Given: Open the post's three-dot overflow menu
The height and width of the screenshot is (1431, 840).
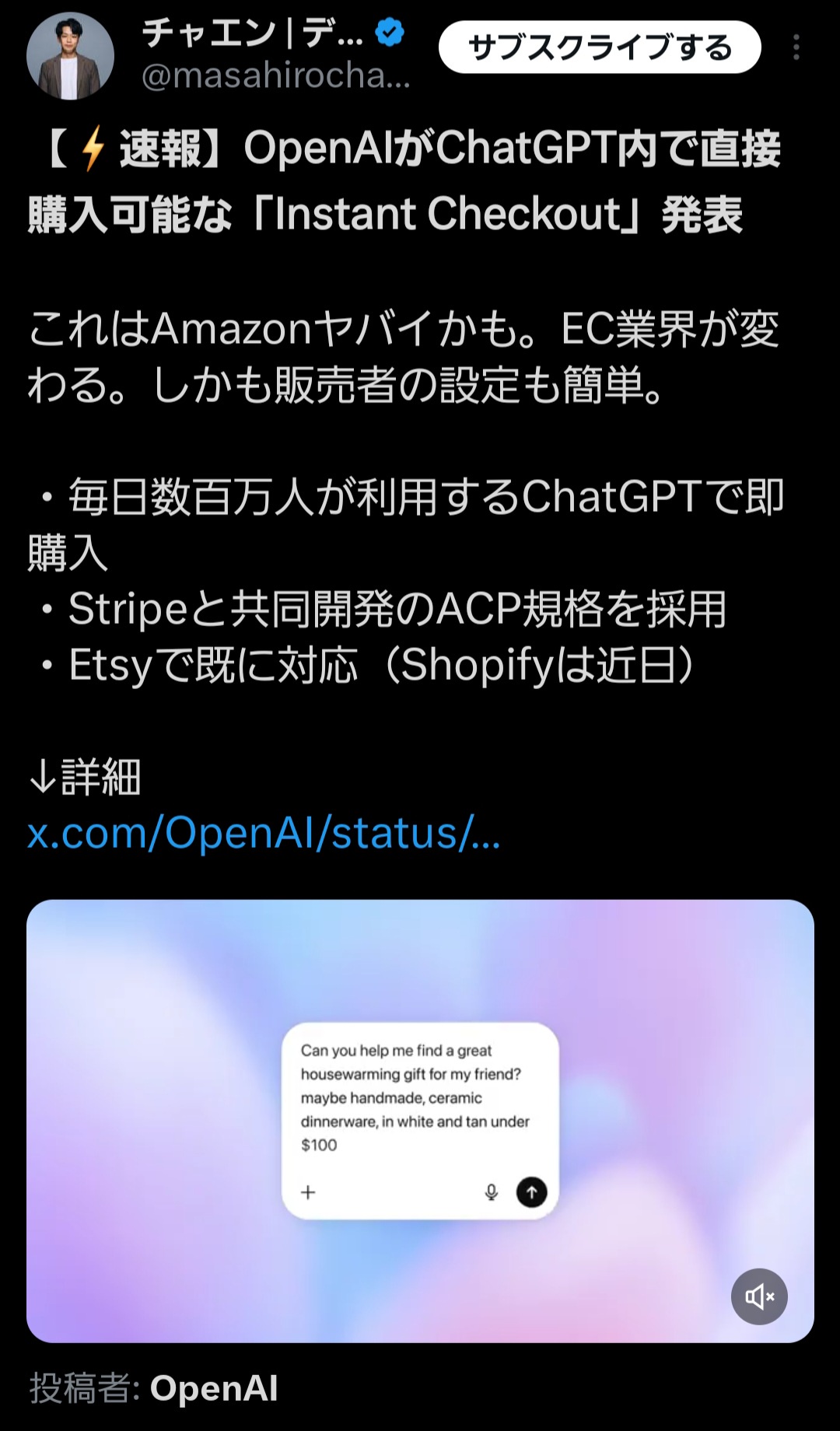Looking at the screenshot, I should [x=796, y=47].
